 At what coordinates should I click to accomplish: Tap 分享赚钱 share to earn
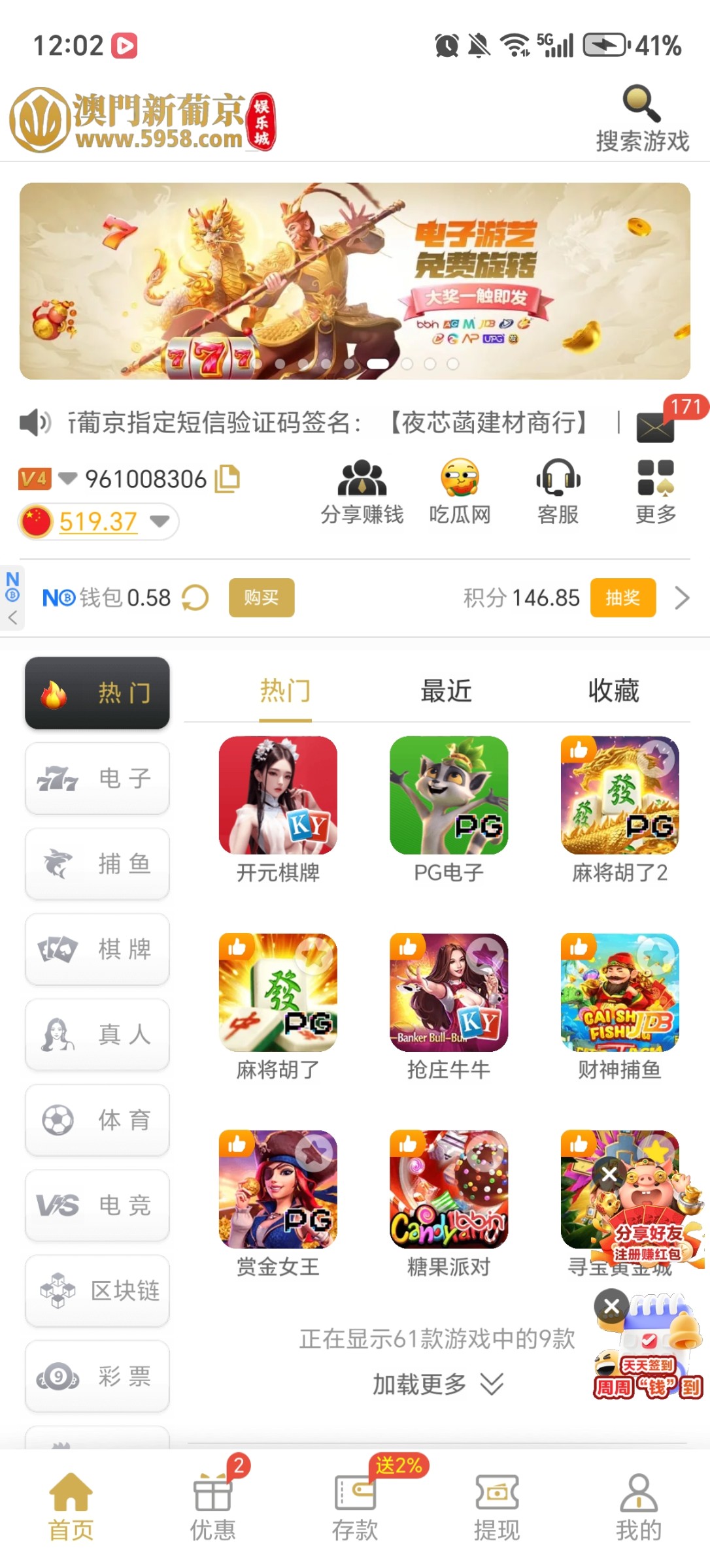pos(362,490)
